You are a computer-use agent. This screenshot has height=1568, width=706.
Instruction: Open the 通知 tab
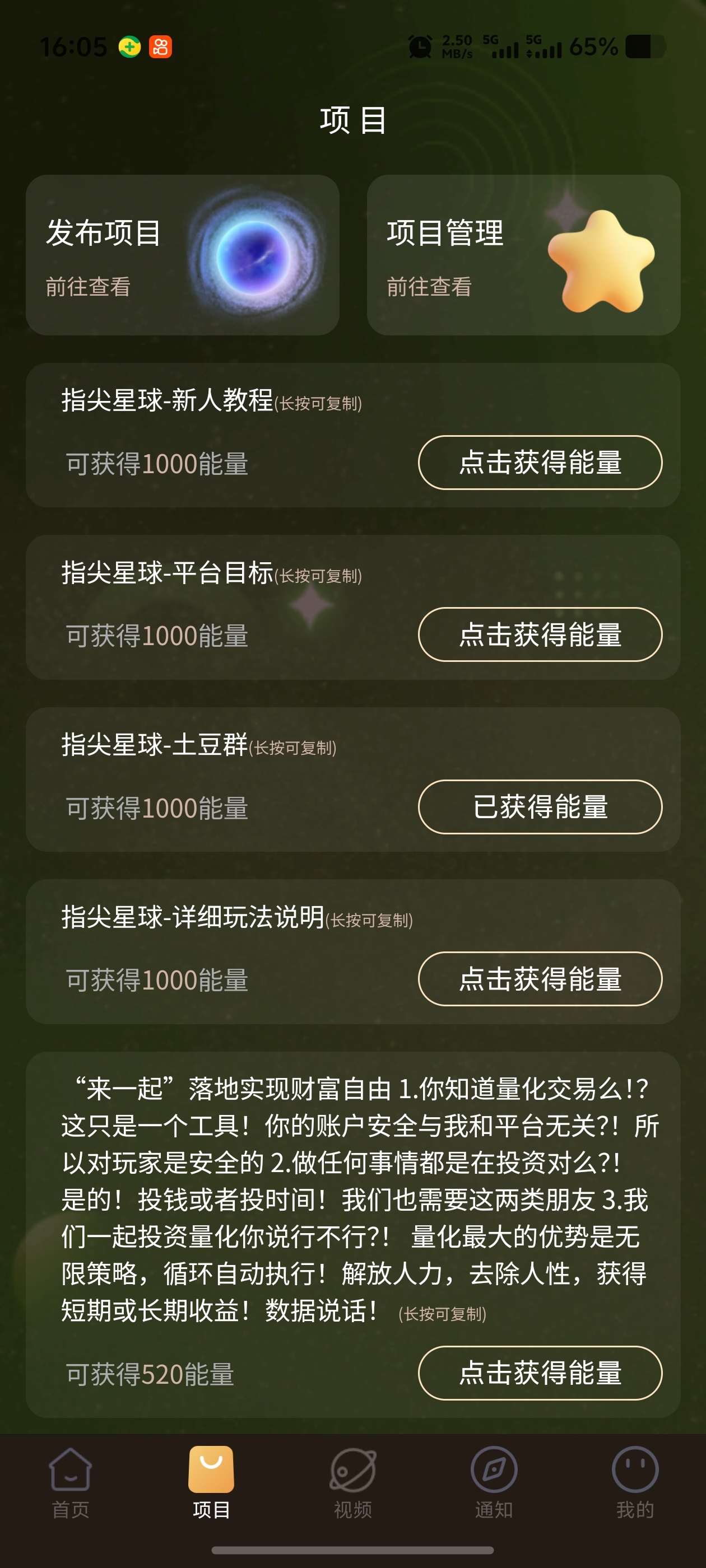[494, 1482]
